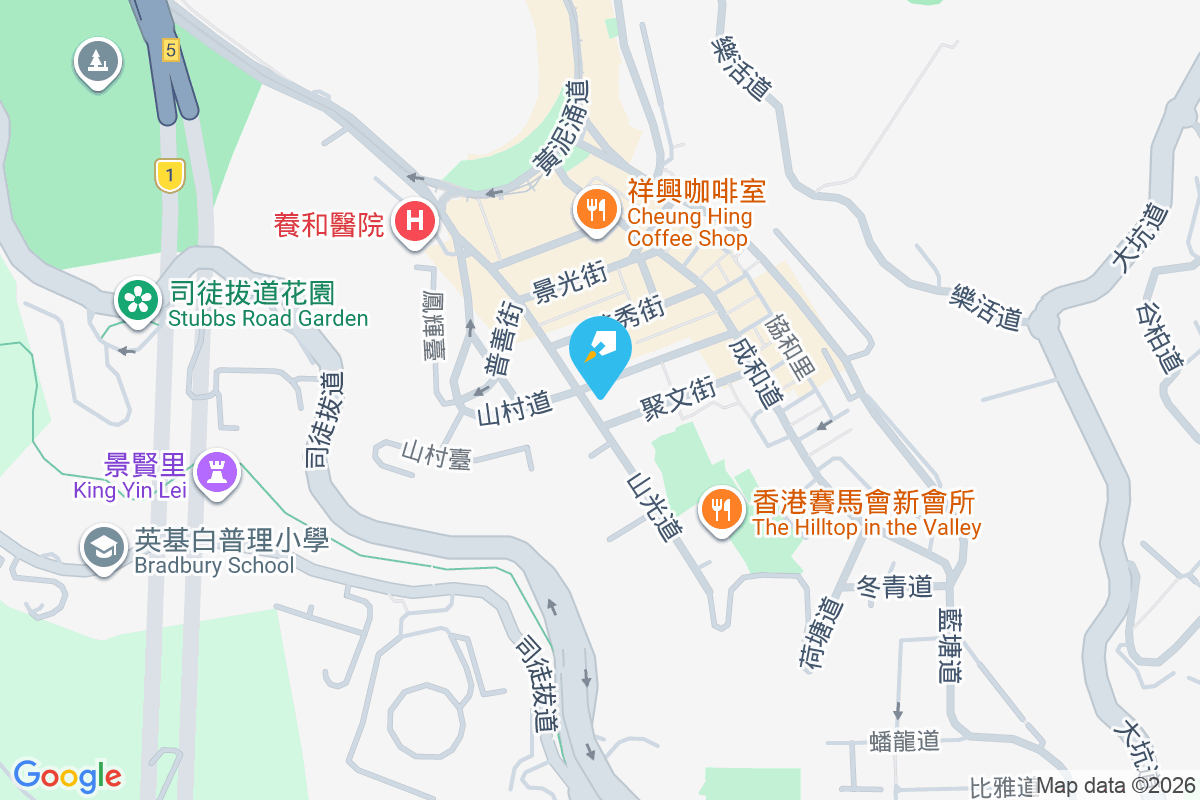Open the Cheung Hing Coffee Shop restaurant marker

[598, 211]
